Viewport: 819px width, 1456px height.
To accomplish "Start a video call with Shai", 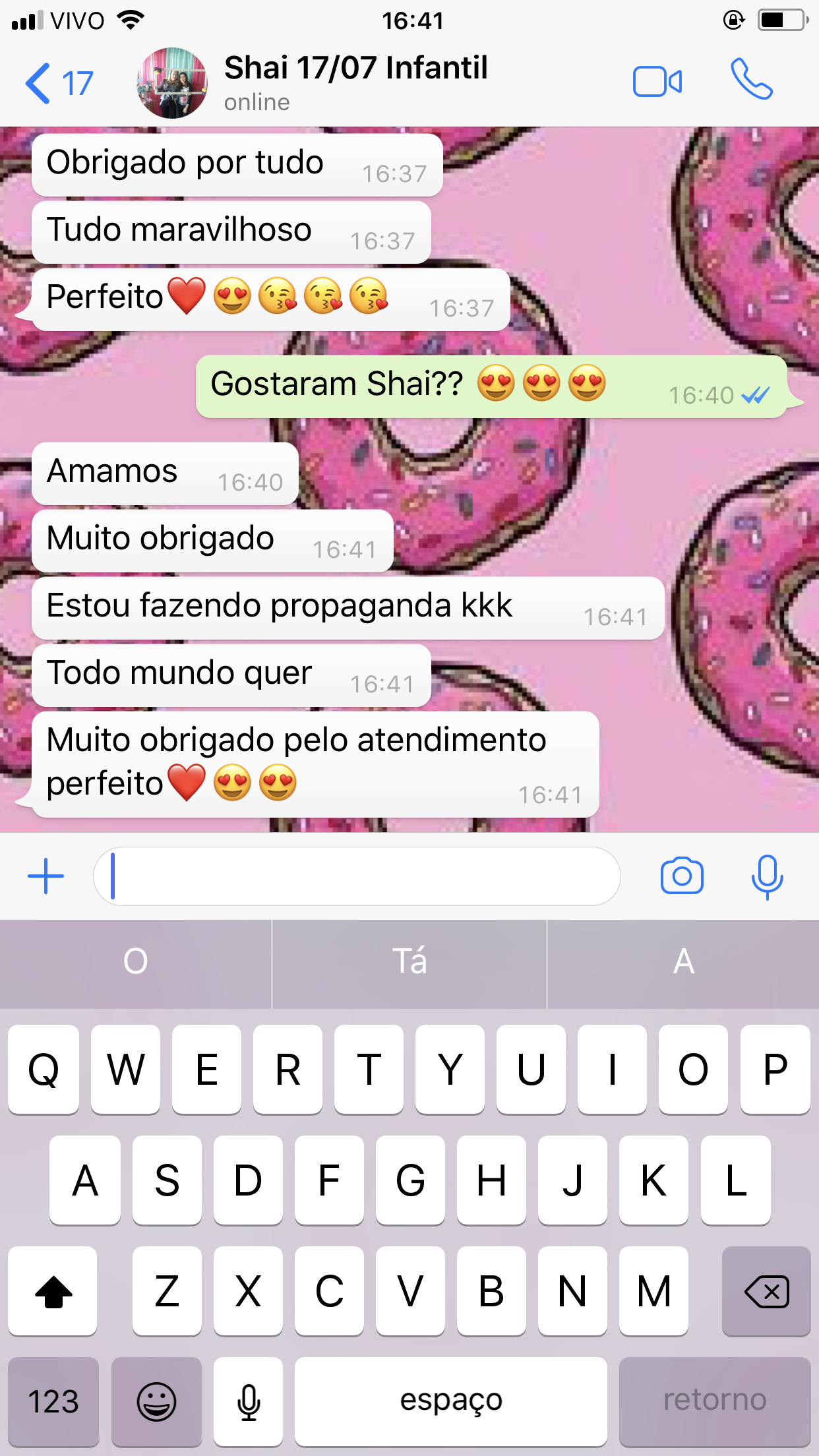I will point(657,82).
